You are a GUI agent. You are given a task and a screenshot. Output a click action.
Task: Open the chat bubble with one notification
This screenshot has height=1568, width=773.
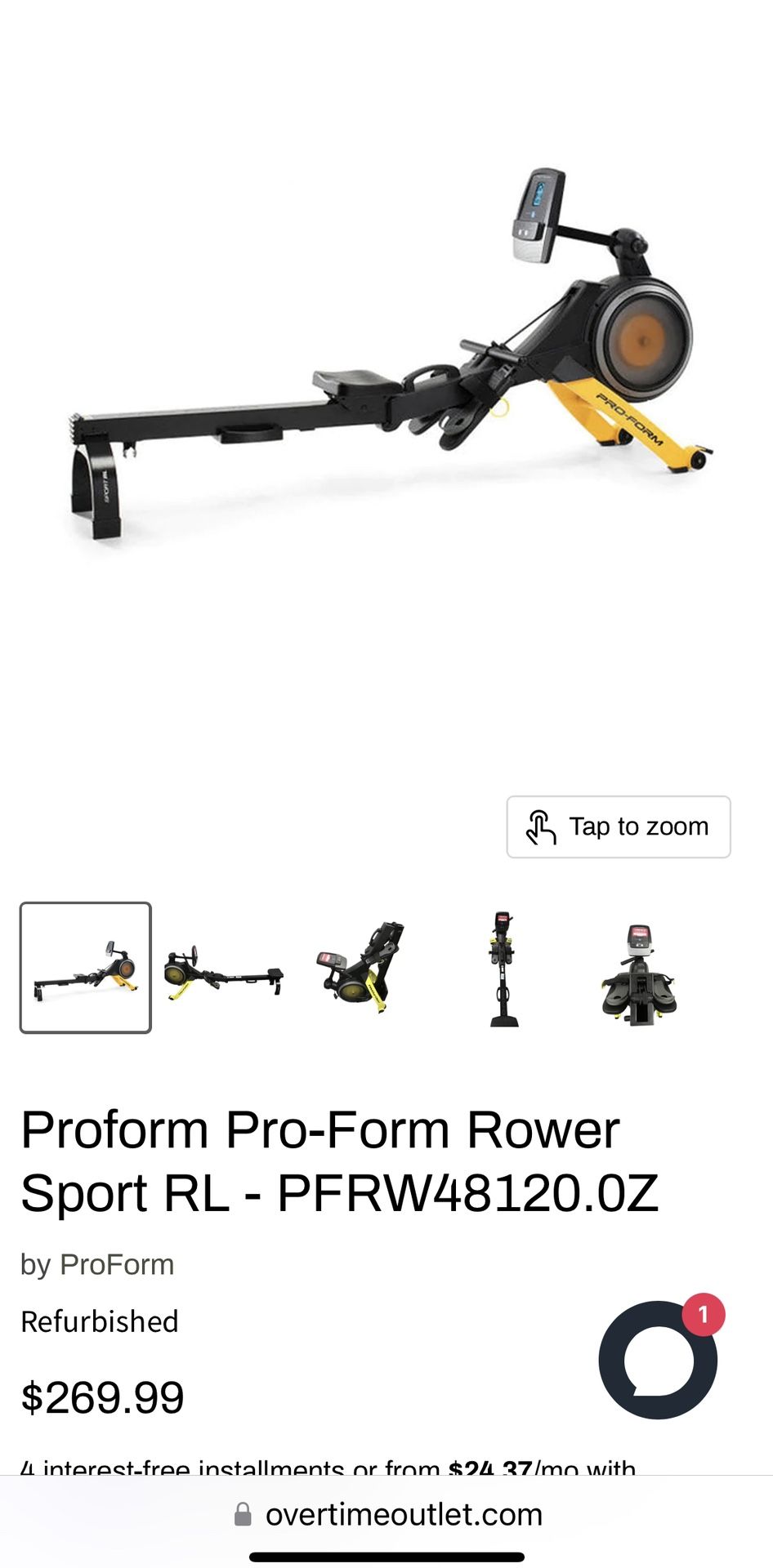pos(660,1357)
